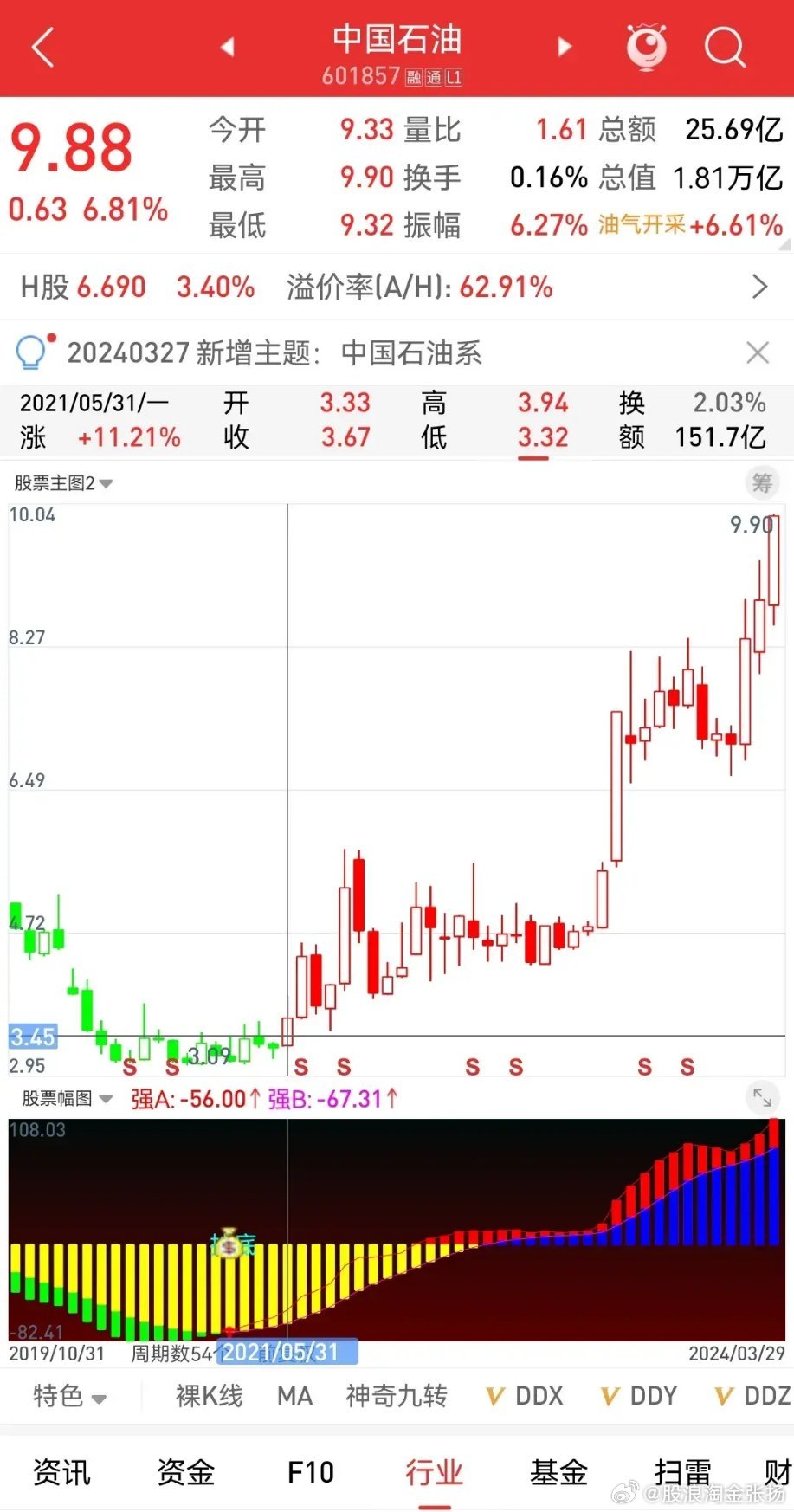Open the assistant mascot icon

(x=647, y=47)
